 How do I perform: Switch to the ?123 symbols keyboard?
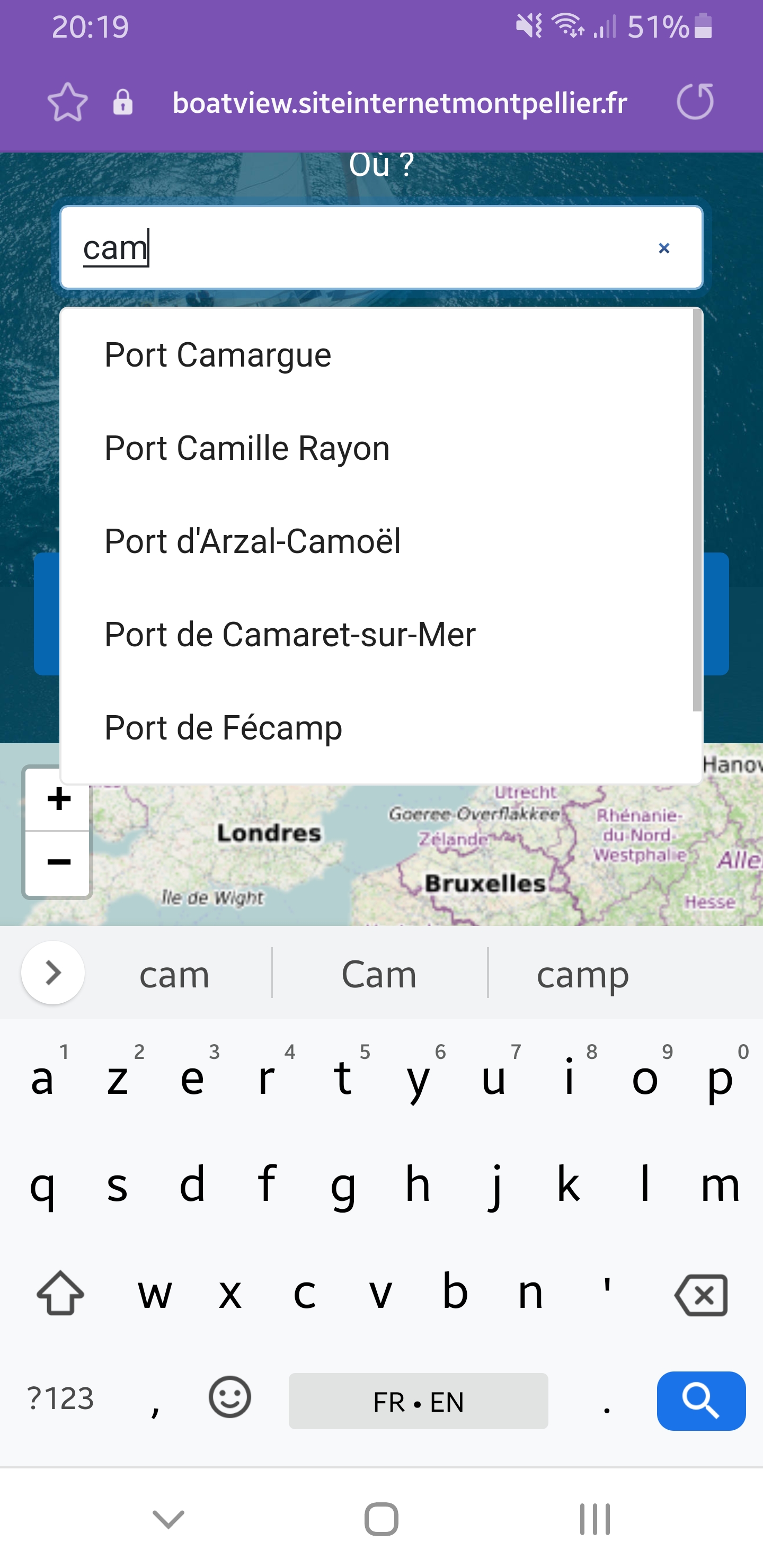coord(60,1399)
